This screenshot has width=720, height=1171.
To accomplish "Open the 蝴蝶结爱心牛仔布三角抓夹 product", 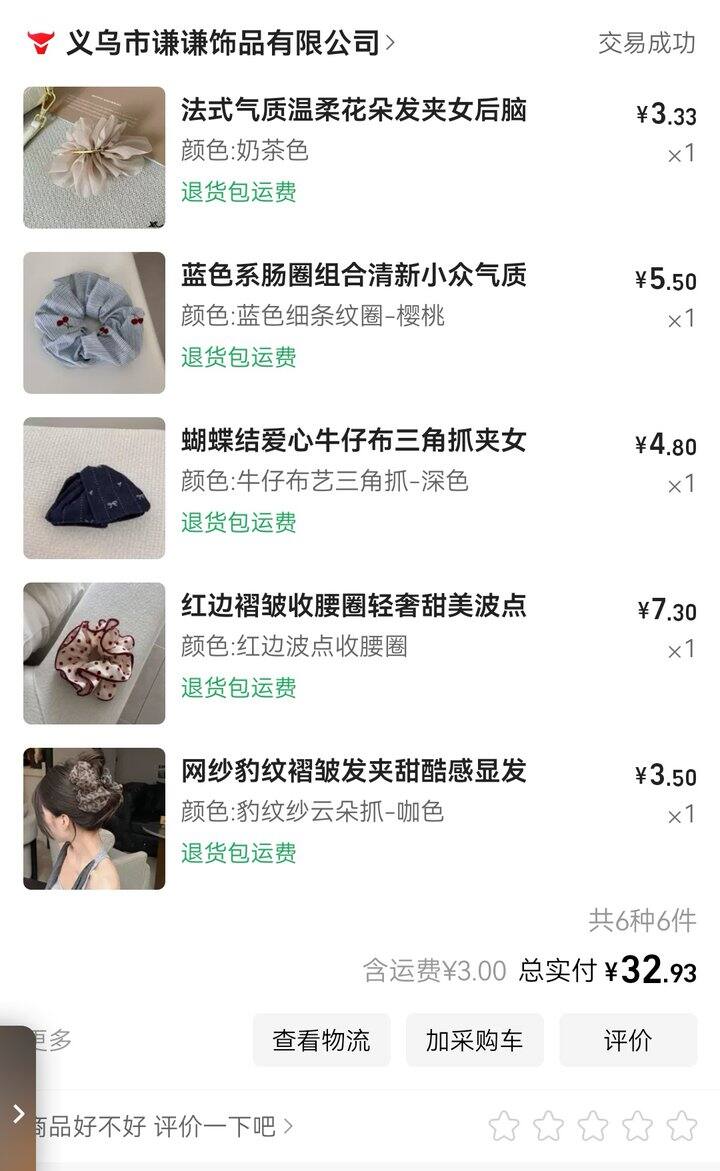I will point(353,440).
